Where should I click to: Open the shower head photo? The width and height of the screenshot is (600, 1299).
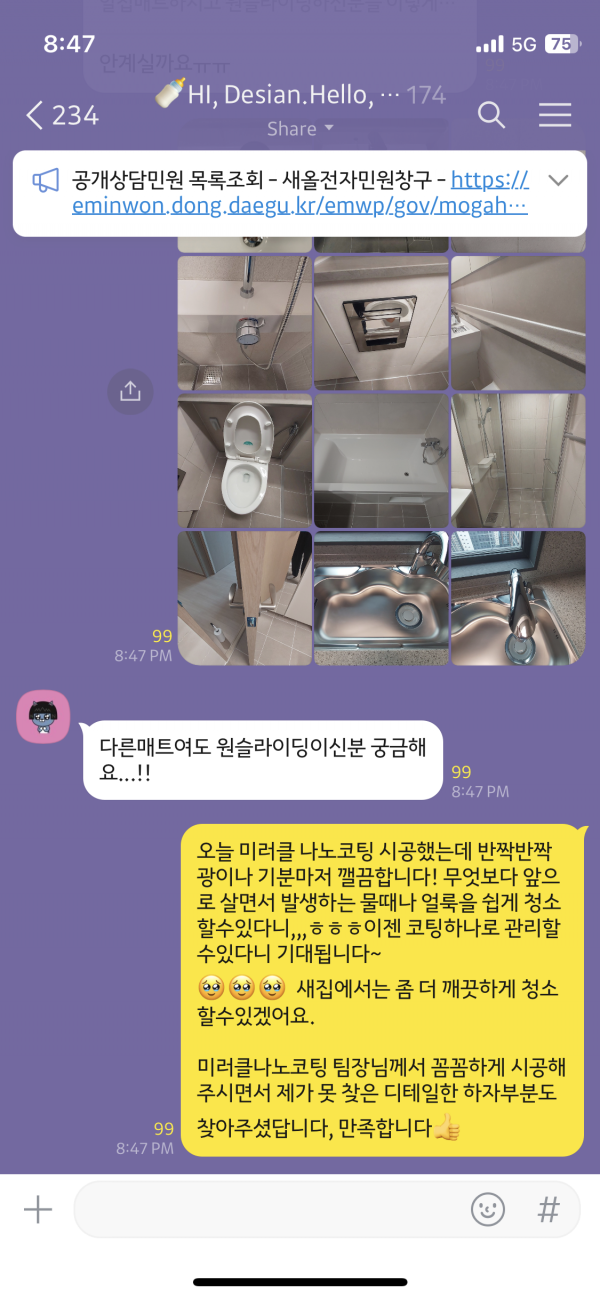pyautogui.click(x=243, y=322)
